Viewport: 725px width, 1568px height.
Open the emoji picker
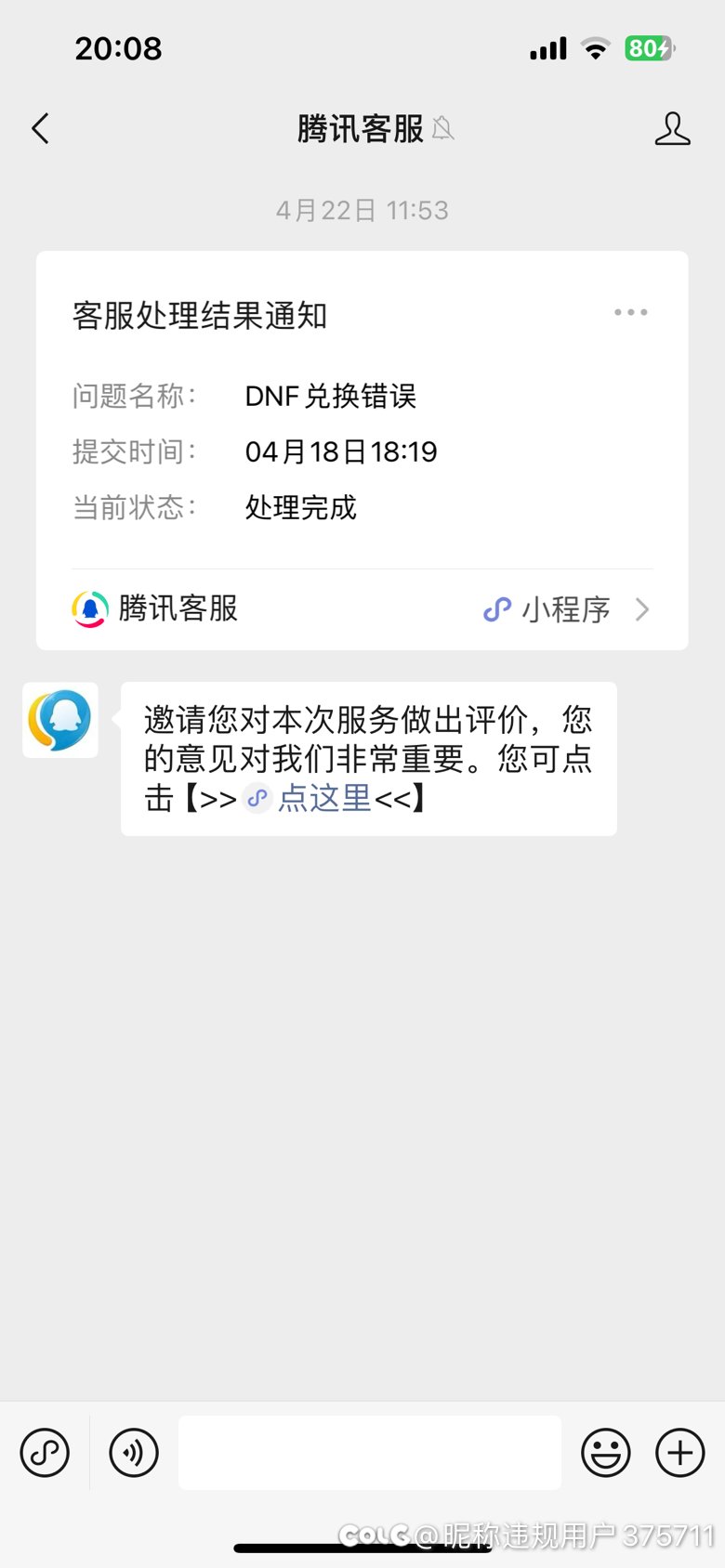(x=606, y=1453)
